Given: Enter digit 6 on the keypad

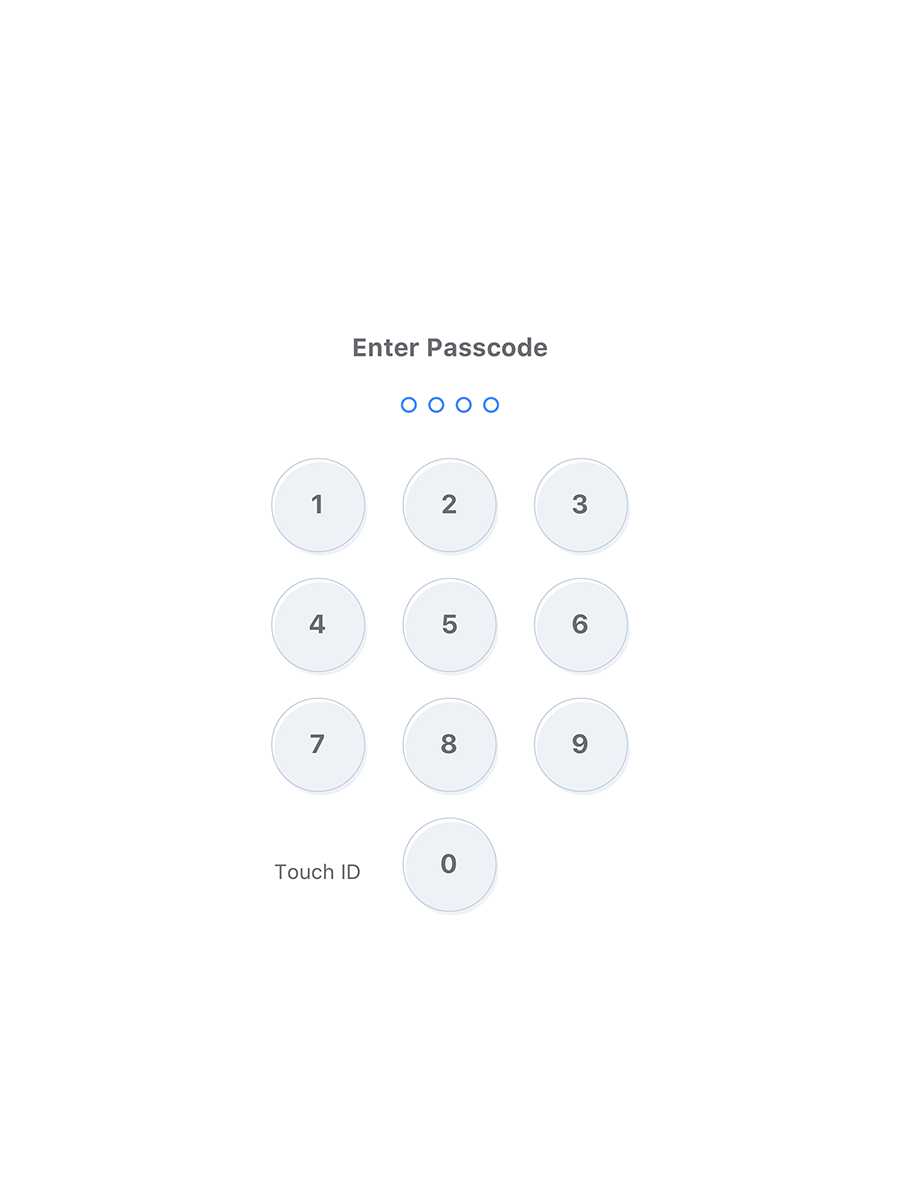Looking at the screenshot, I should [580, 625].
